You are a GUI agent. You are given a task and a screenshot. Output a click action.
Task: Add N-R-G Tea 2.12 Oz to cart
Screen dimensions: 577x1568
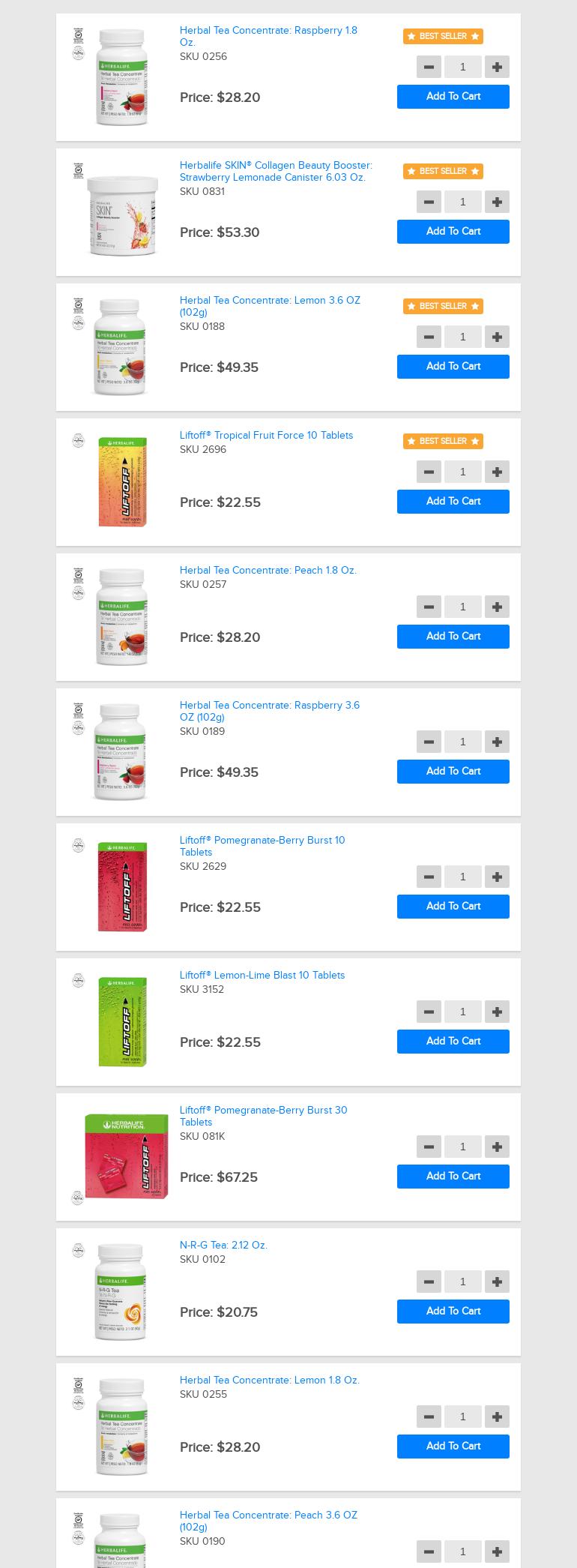pos(453,1311)
